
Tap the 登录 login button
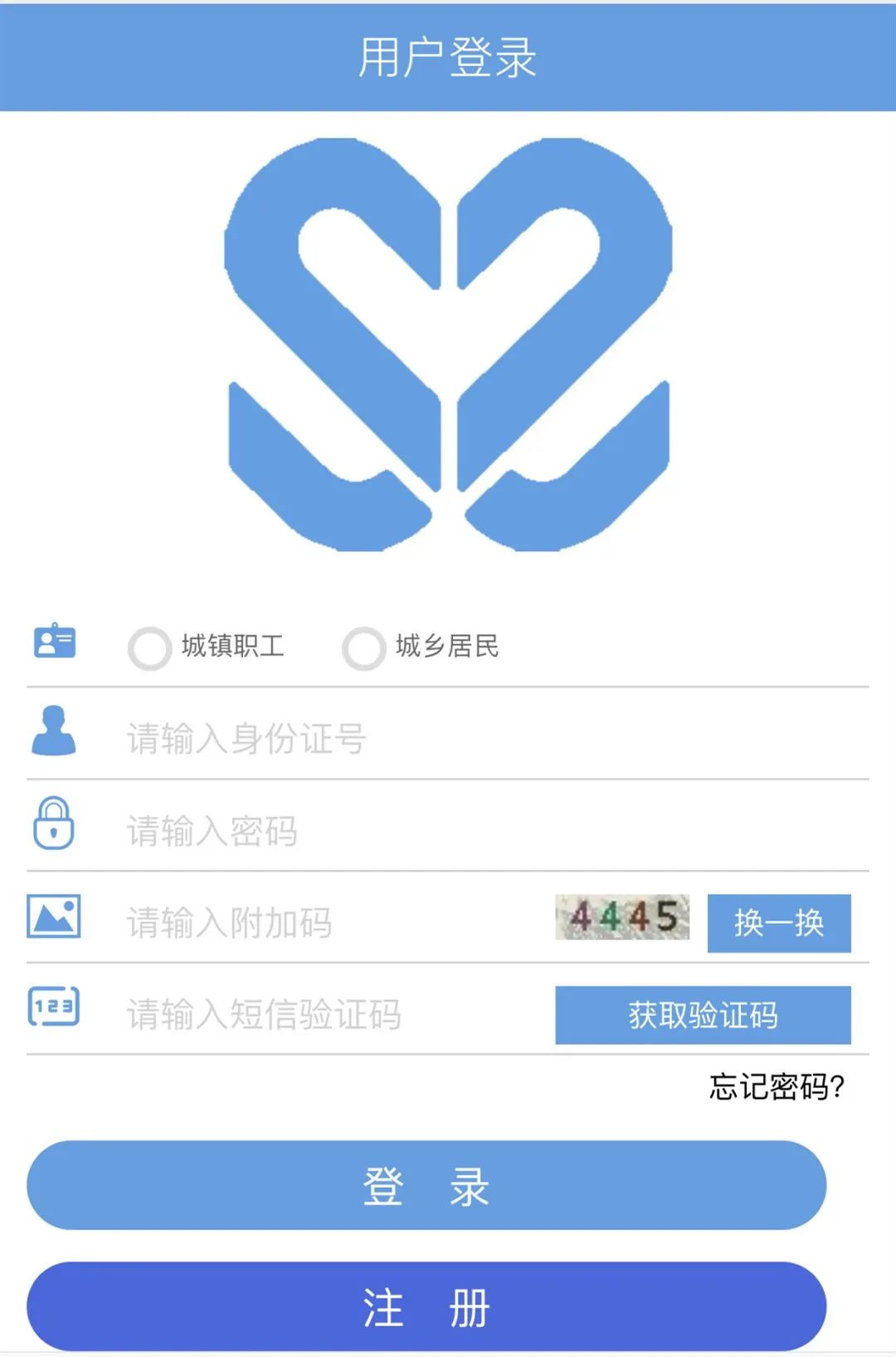tap(426, 1185)
